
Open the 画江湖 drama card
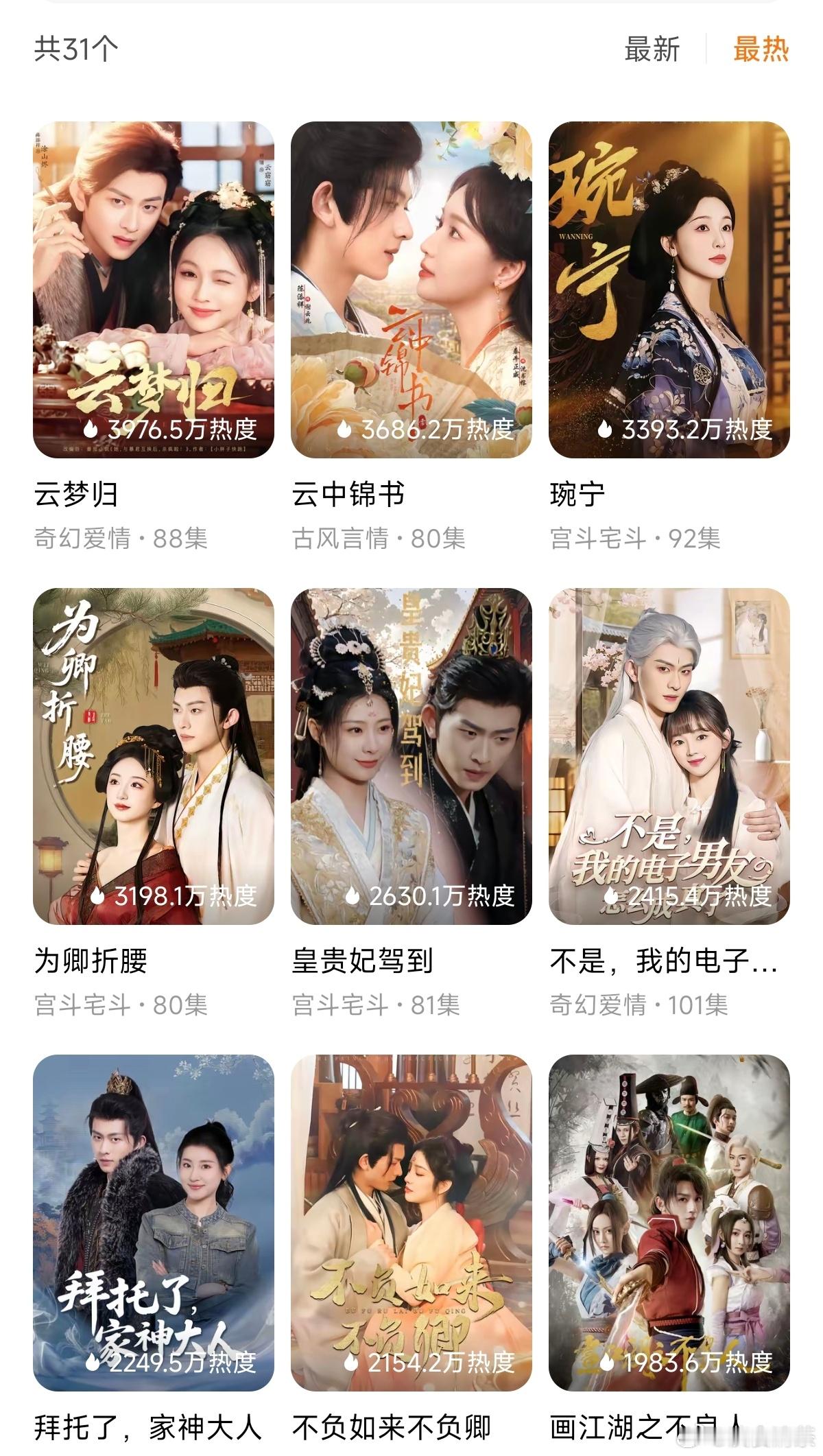coord(669,1222)
